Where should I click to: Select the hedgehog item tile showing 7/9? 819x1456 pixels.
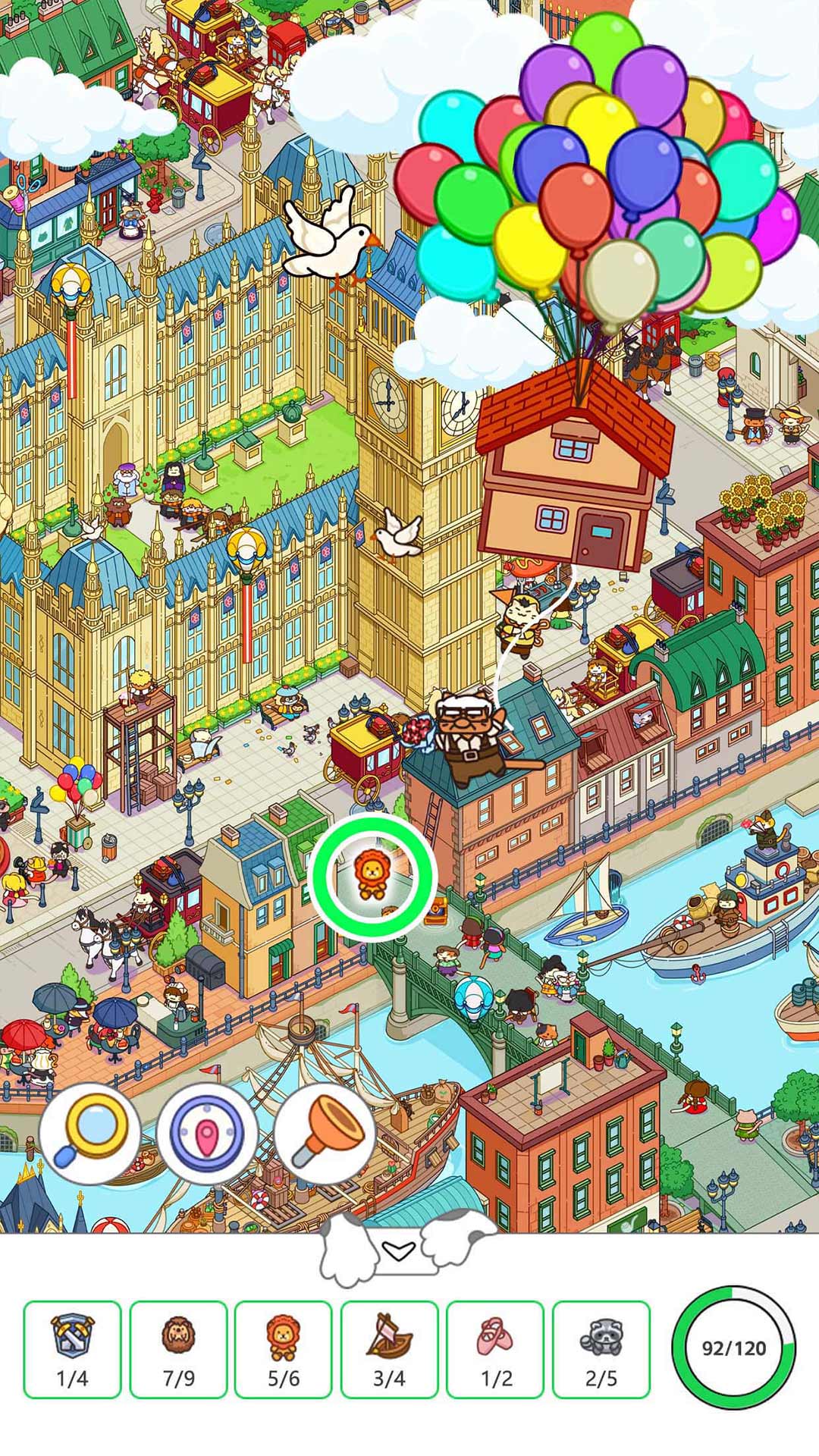click(x=178, y=1349)
